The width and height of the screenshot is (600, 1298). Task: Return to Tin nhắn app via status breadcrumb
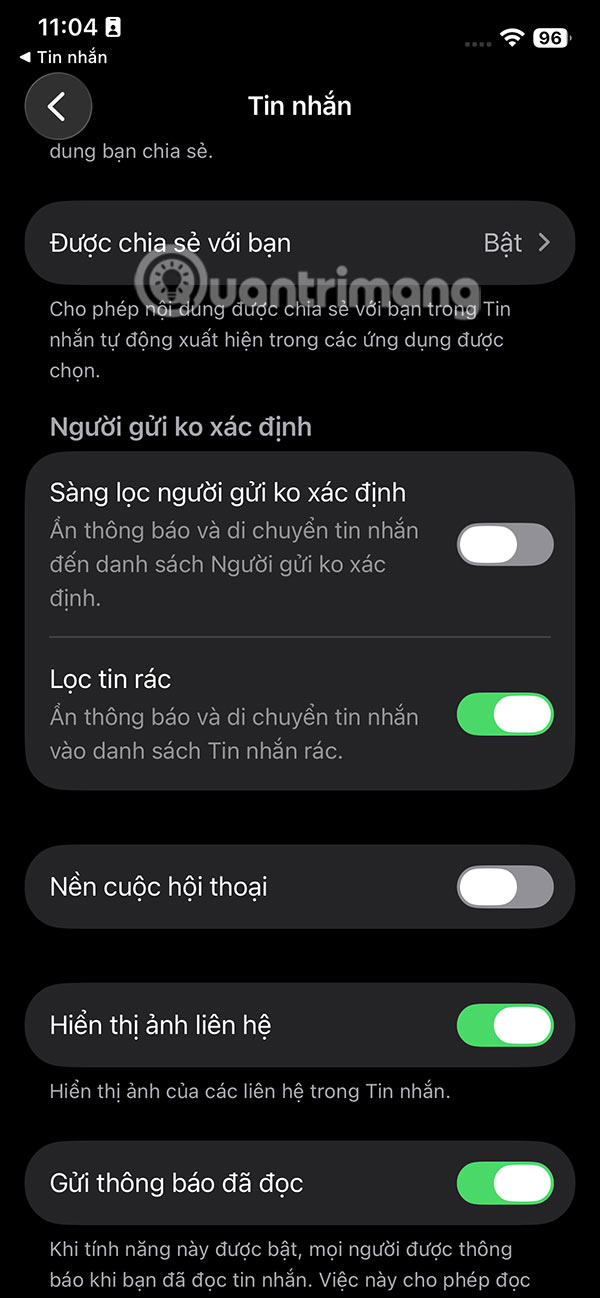(64, 57)
